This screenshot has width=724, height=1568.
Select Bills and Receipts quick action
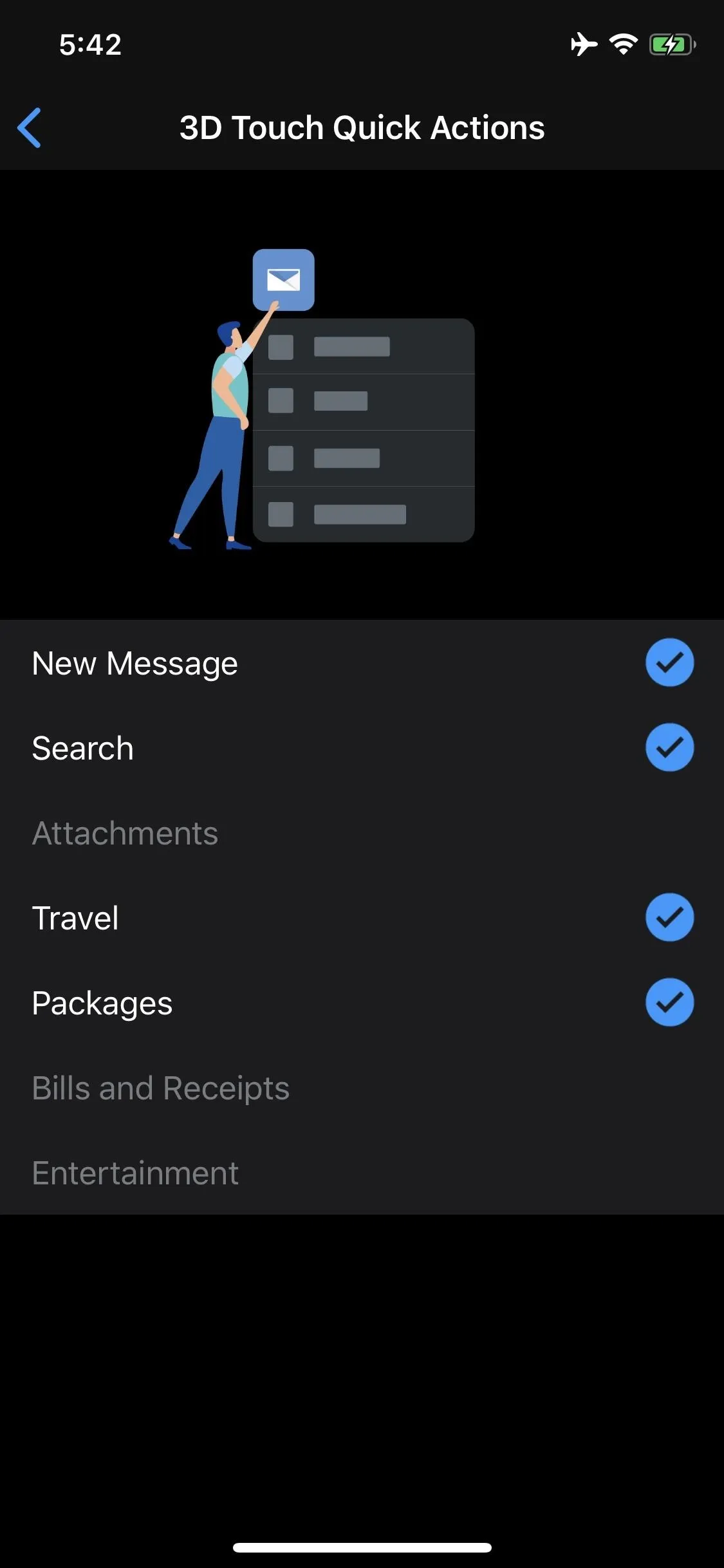[x=362, y=1088]
